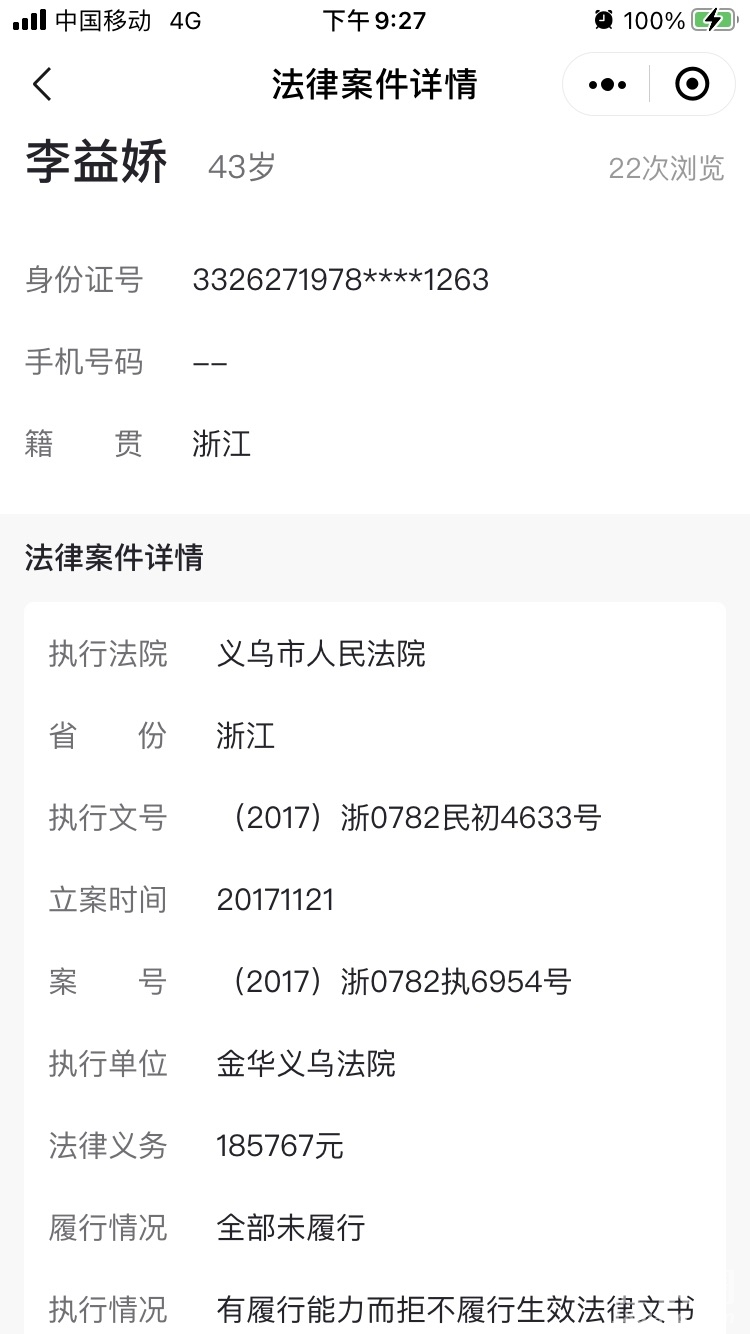Go back from the 法律案件详情 page

click(42, 85)
